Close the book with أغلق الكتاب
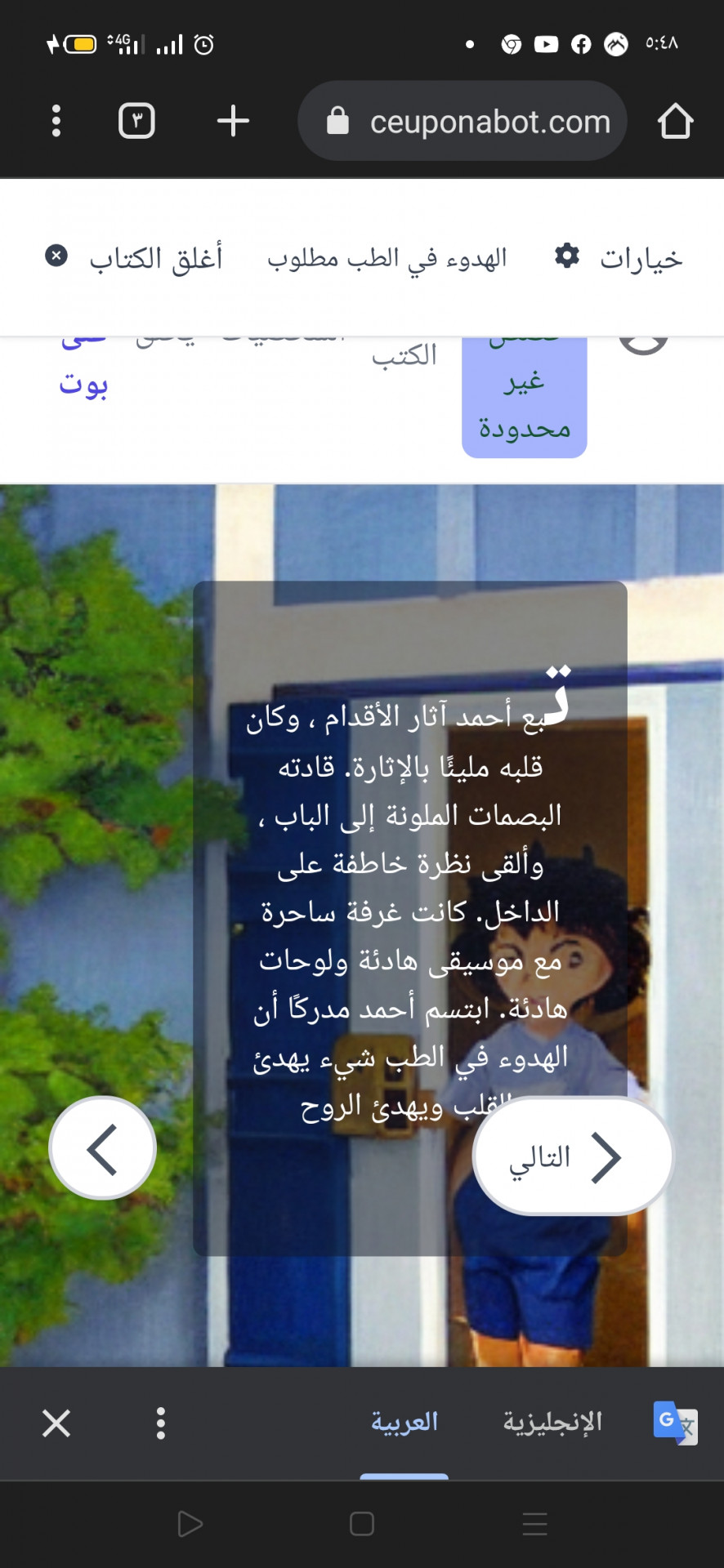The width and height of the screenshot is (724, 1568). point(135,258)
